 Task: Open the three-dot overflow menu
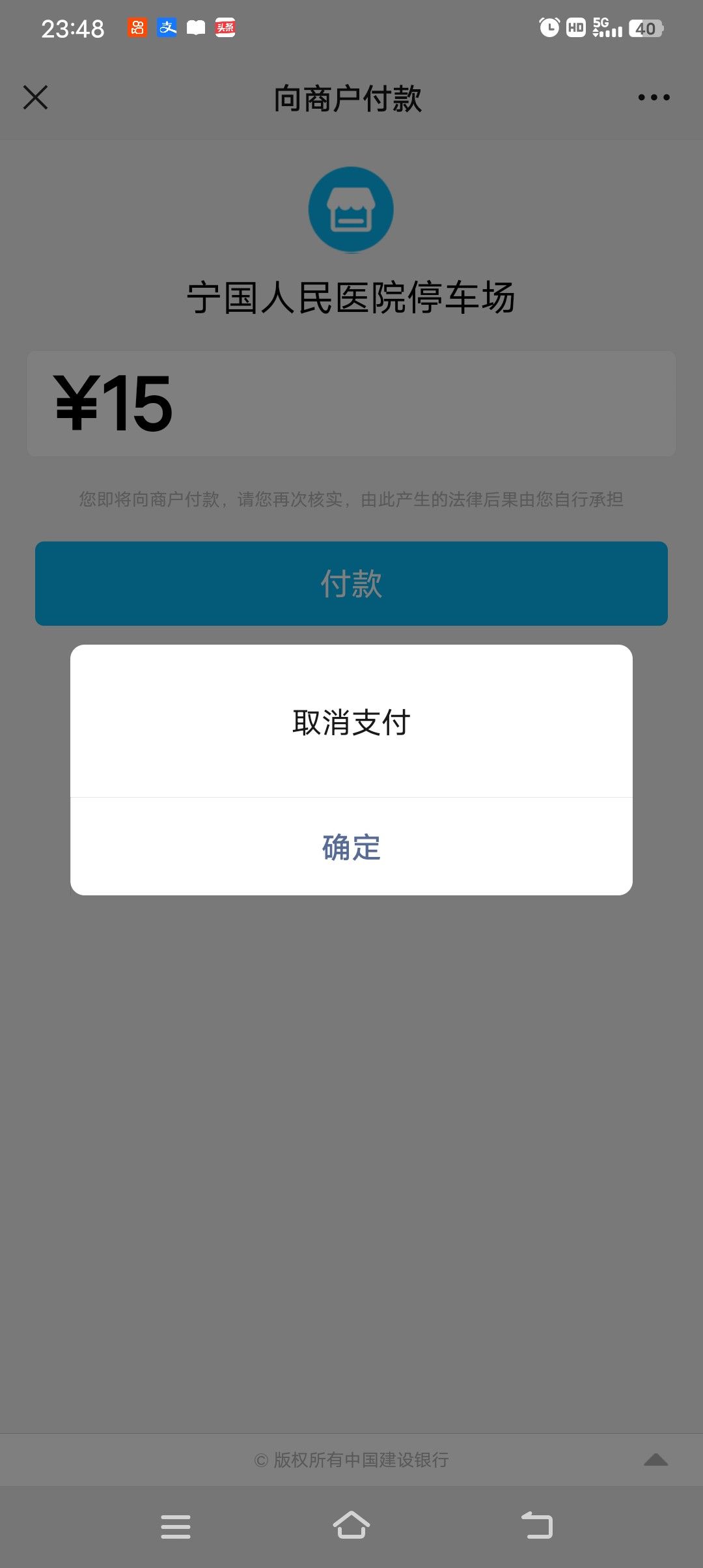654,98
